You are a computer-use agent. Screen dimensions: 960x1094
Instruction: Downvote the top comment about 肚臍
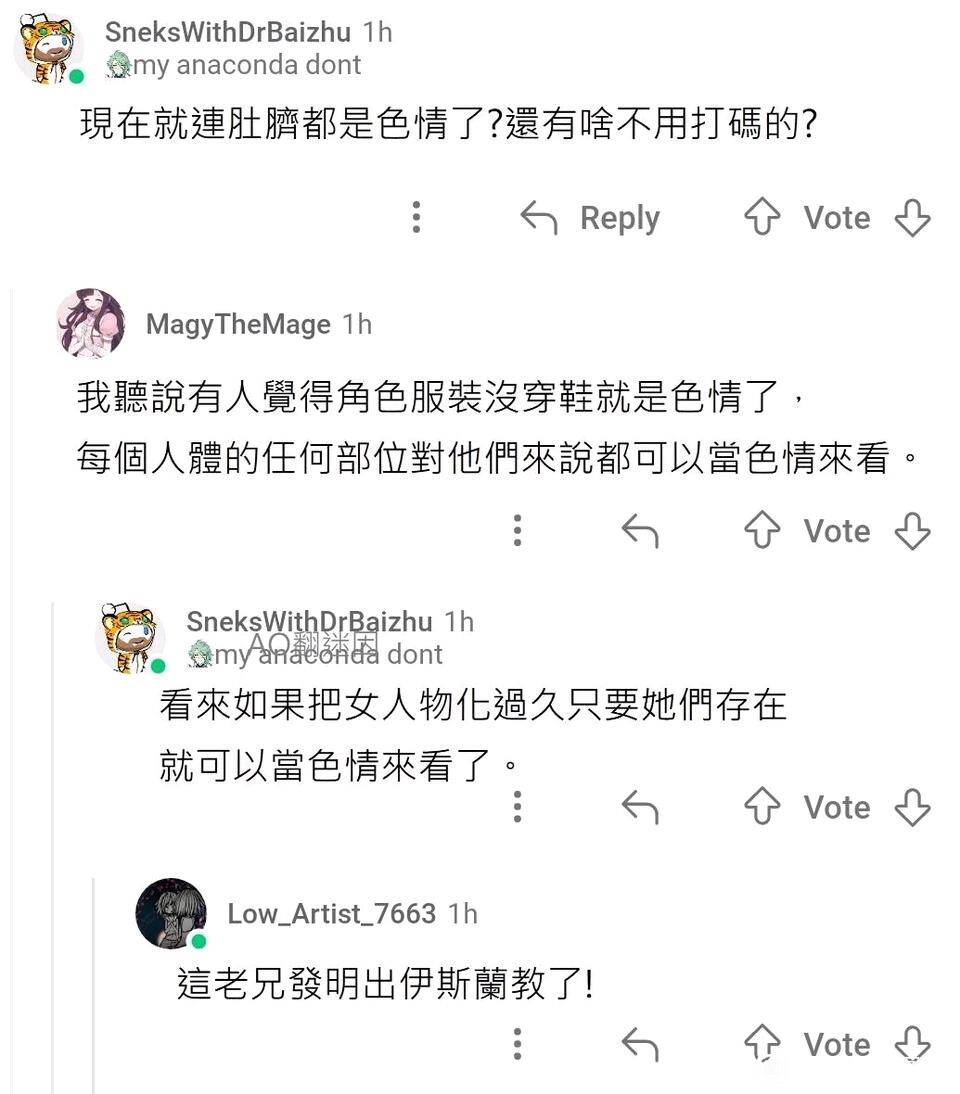[912, 218]
